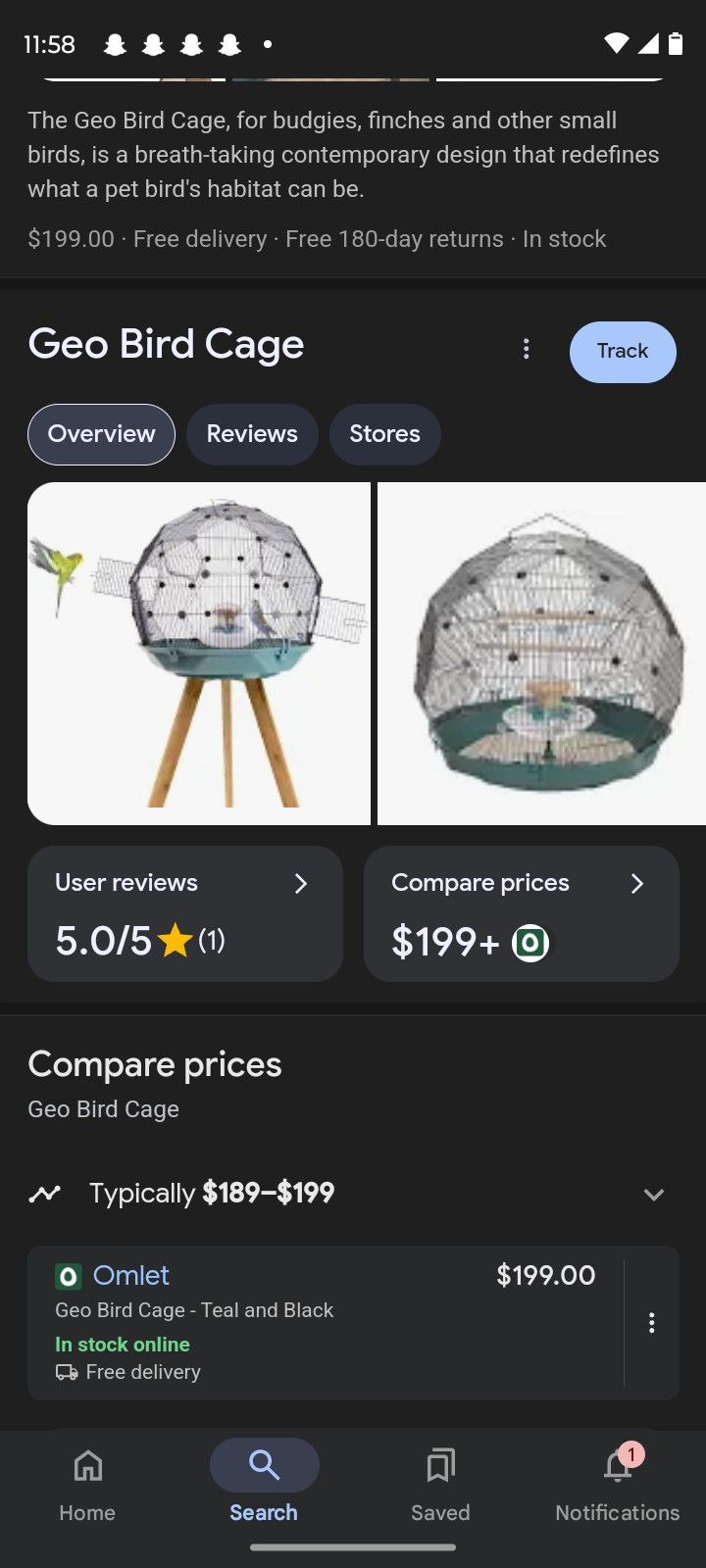Open the Omlet retailer link
This screenshot has height=1568, width=706.
point(130,1275)
